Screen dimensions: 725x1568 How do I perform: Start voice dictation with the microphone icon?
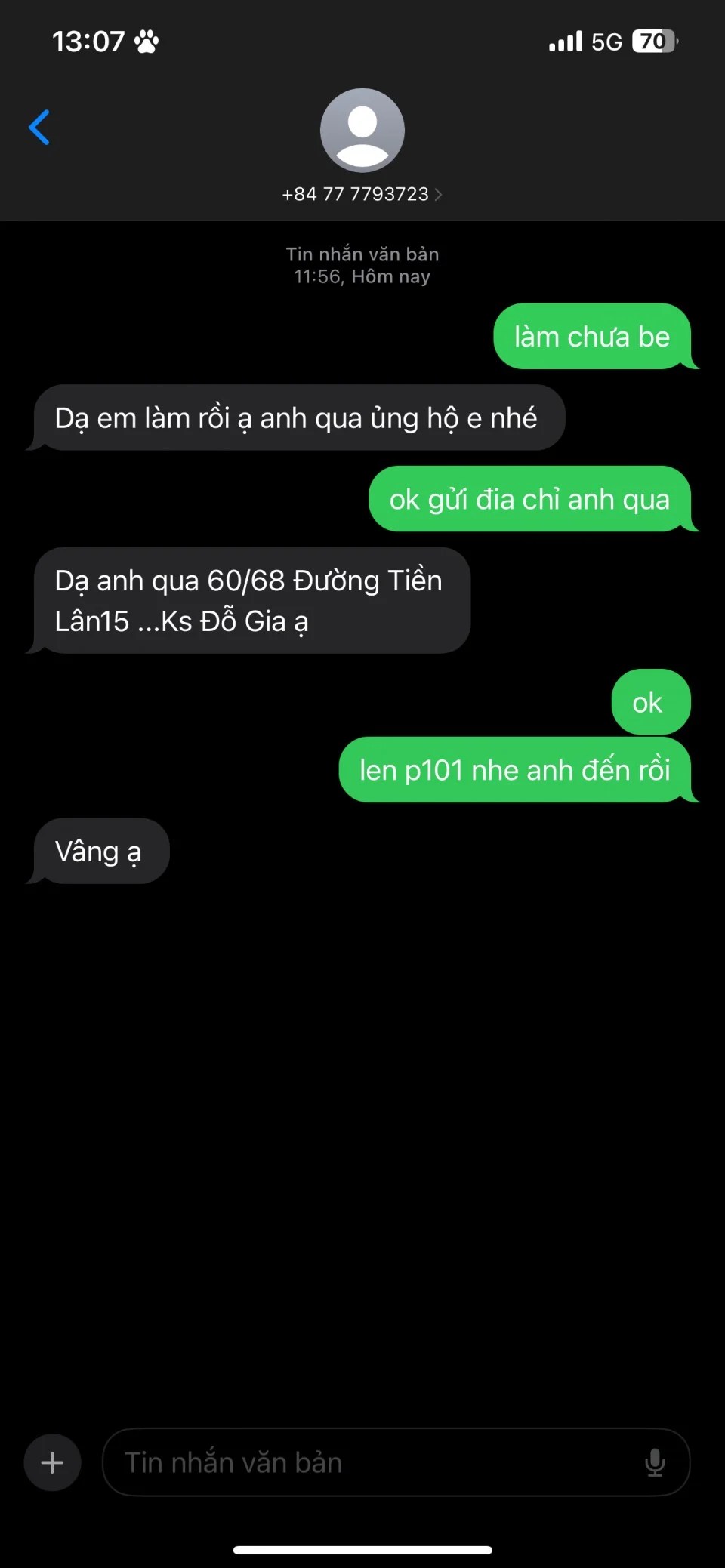pyautogui.click(x=655, y=1462)
